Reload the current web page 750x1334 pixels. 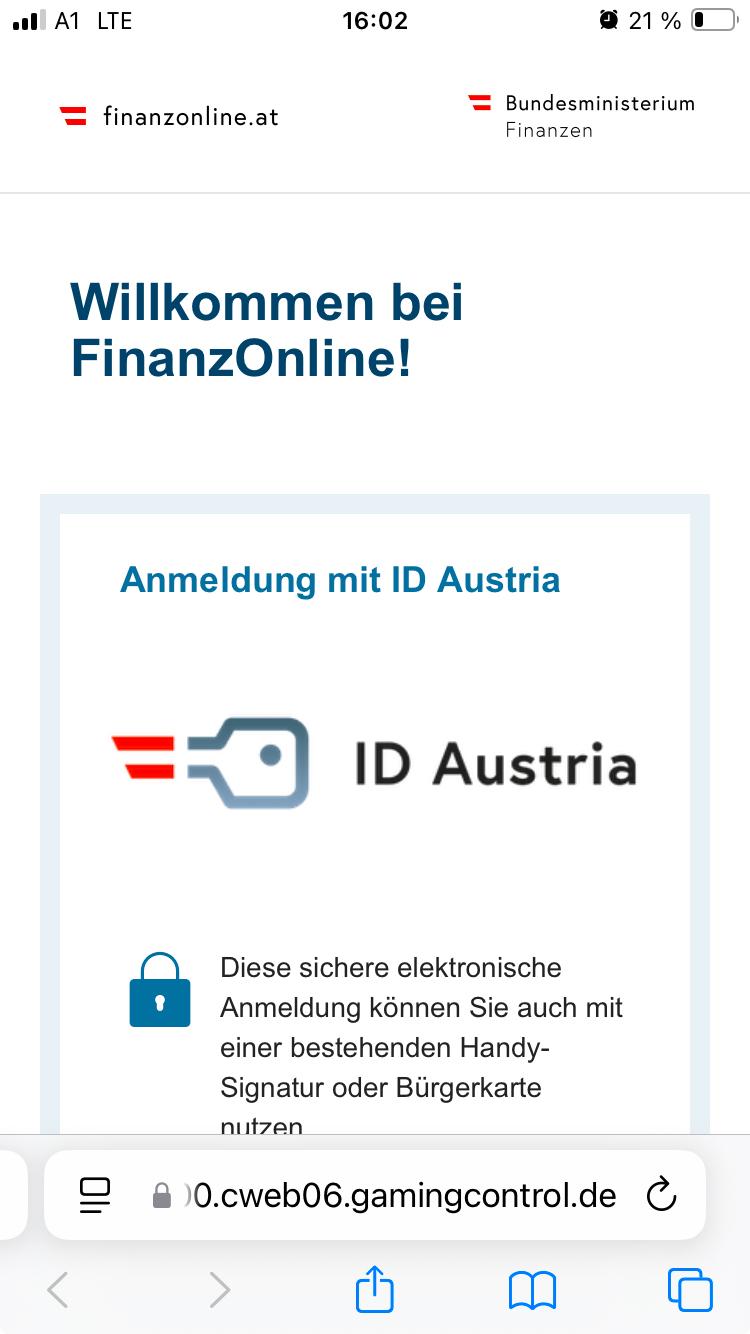661,1195
